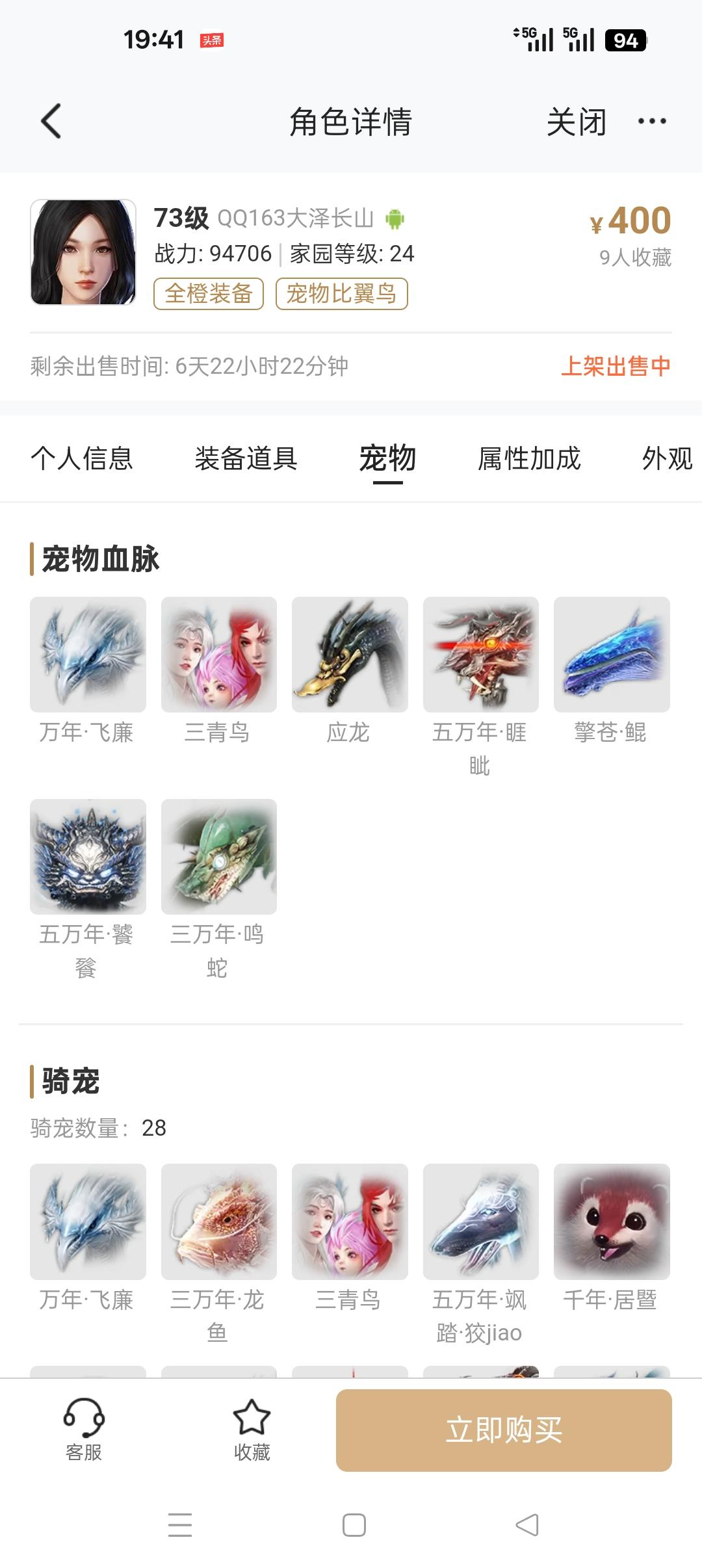Open the 五万年·飒踏·狡jiao mount
702x1568 pixels.
[480, 1222]
